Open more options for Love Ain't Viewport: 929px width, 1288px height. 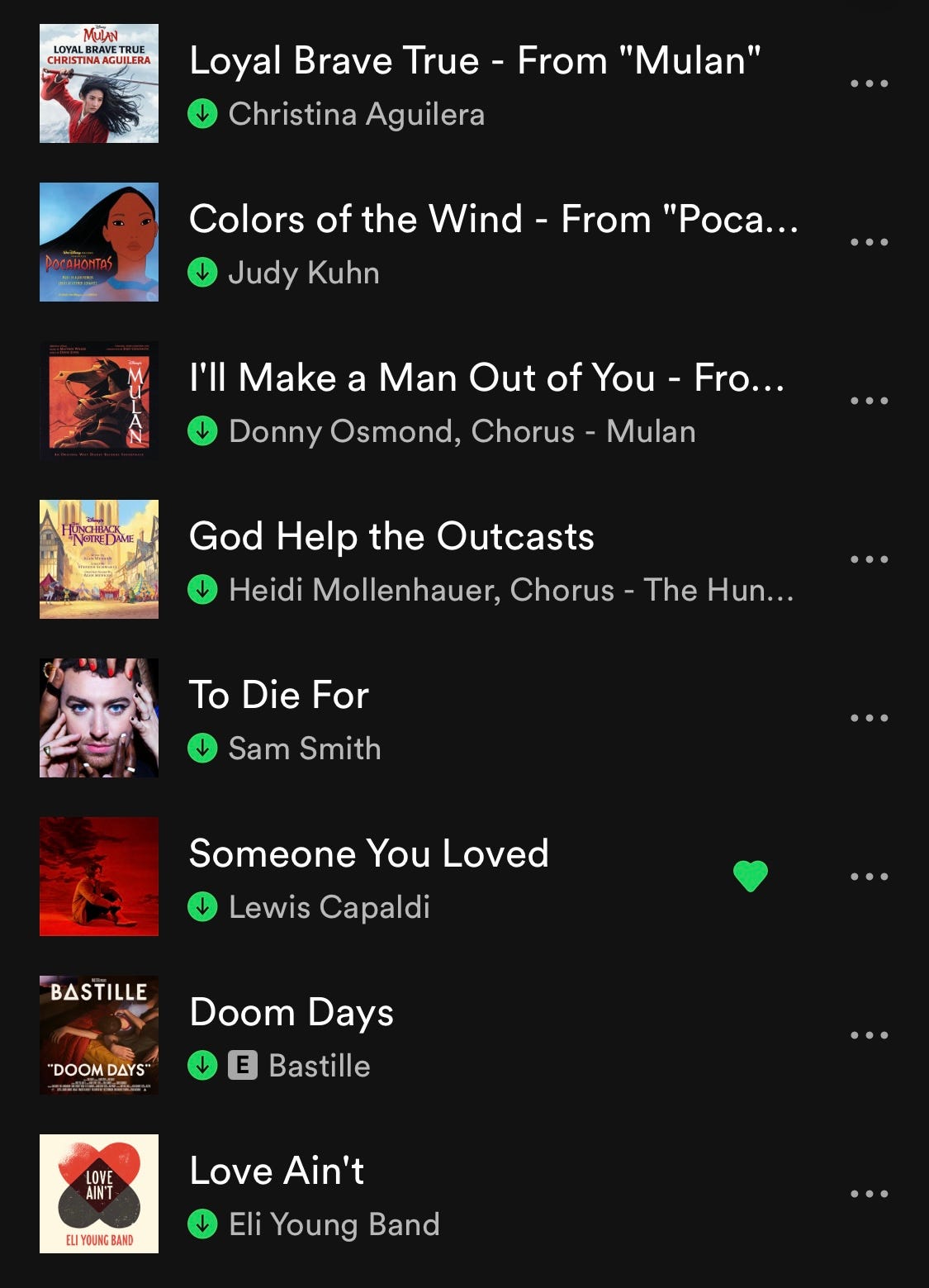870,1194
